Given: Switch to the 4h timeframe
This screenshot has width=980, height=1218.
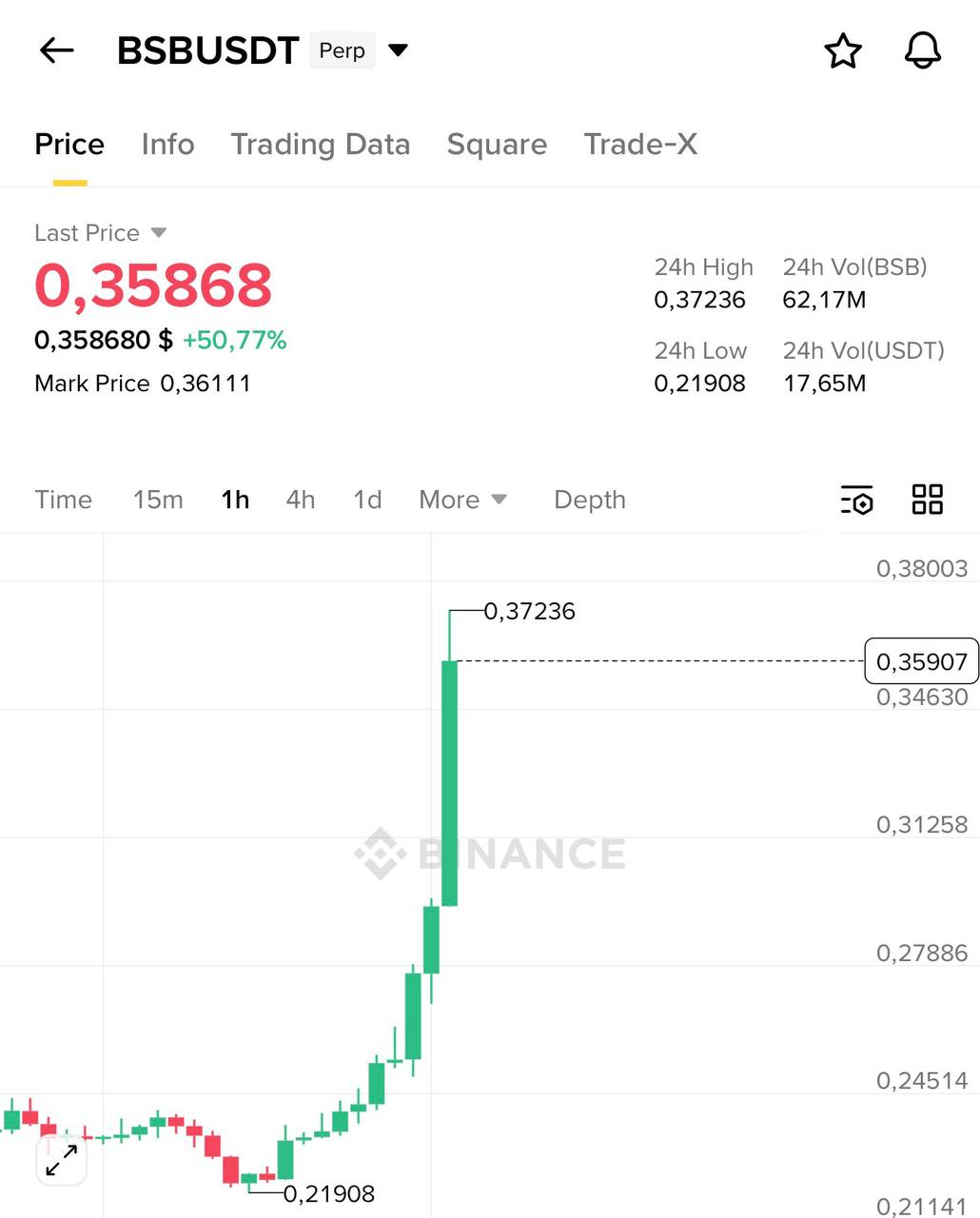Looking at the screenshot, I should (x=300, y=500).
